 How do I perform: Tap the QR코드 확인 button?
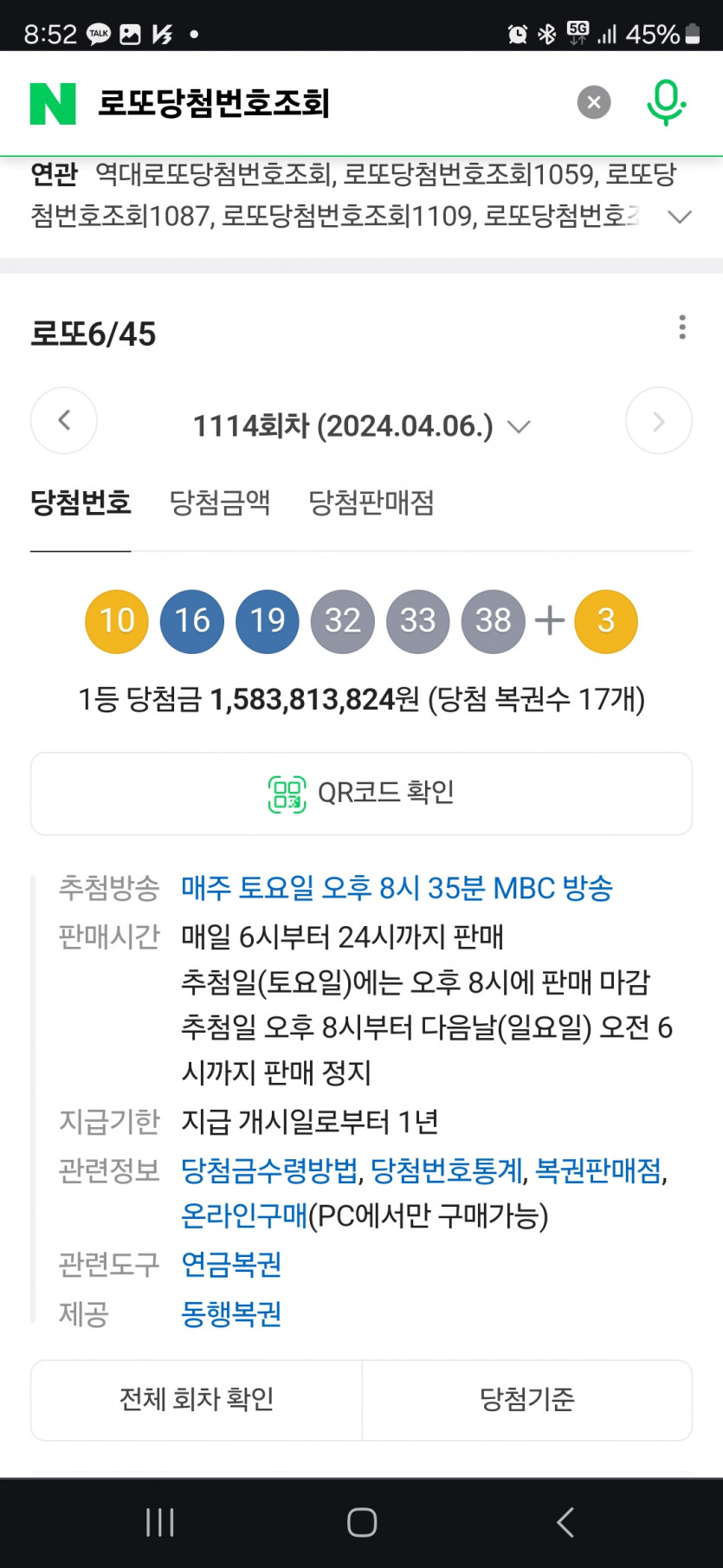pos(361,794)
